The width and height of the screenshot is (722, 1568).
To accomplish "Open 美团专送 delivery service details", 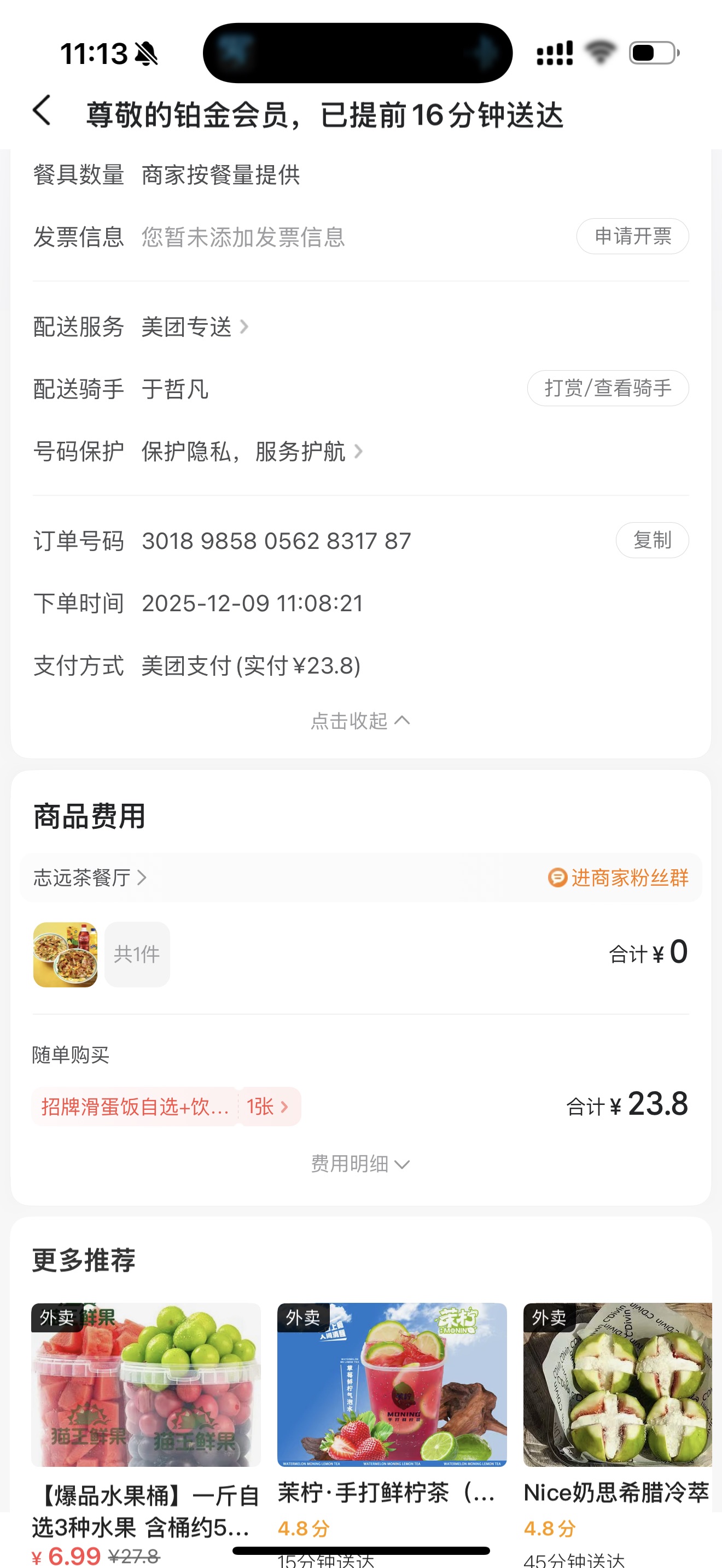I will (x=195, y=327).
